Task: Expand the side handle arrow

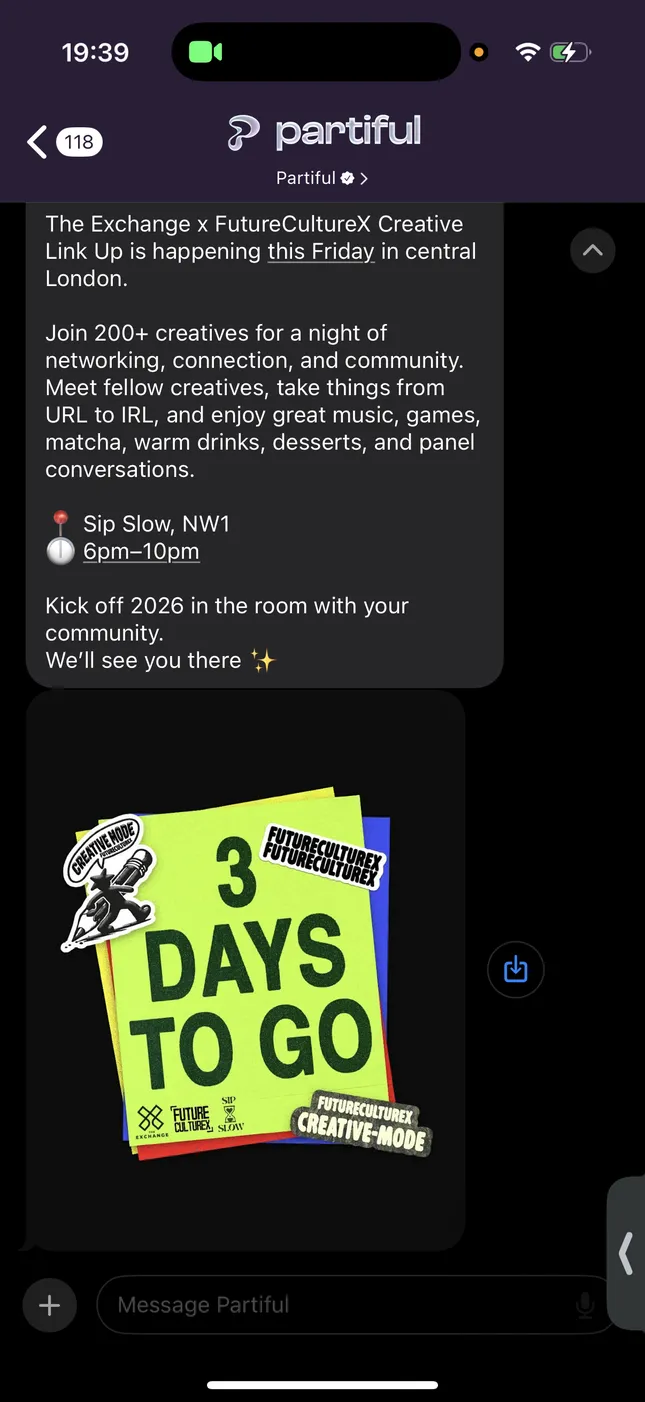Action: (x=627, y=1253)
